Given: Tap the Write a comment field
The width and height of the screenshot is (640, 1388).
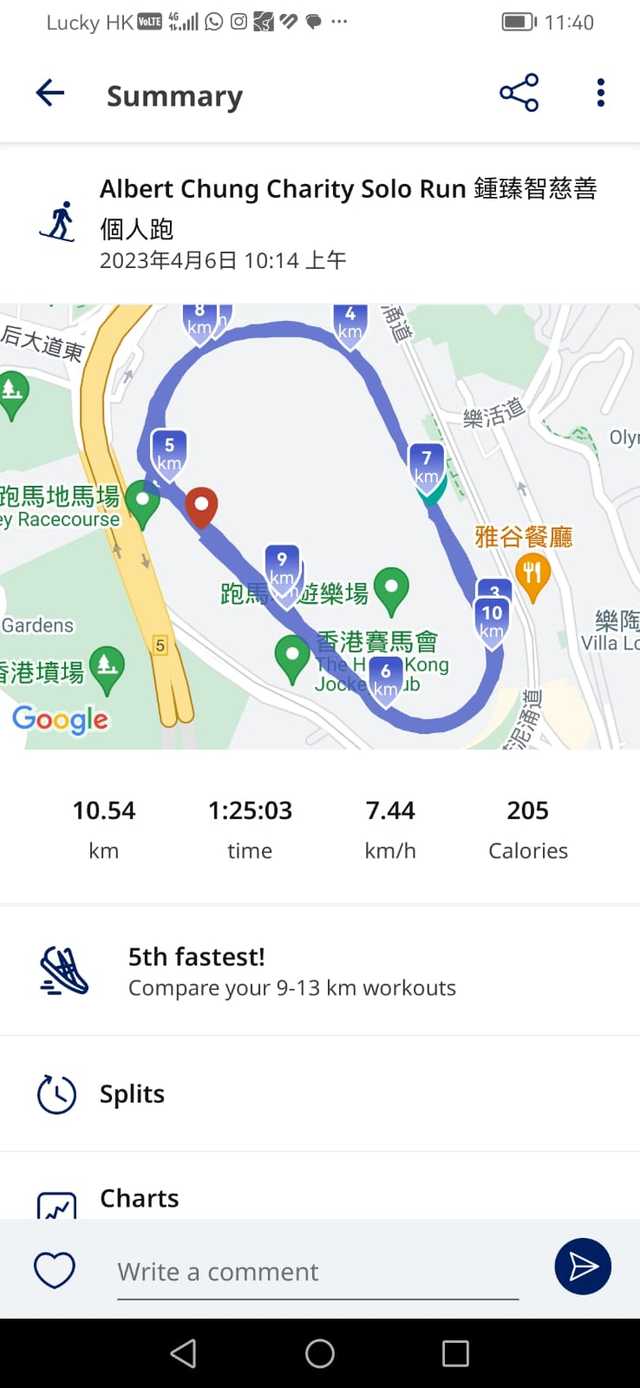Looking at the screenshot, I should coord(318,1272).
